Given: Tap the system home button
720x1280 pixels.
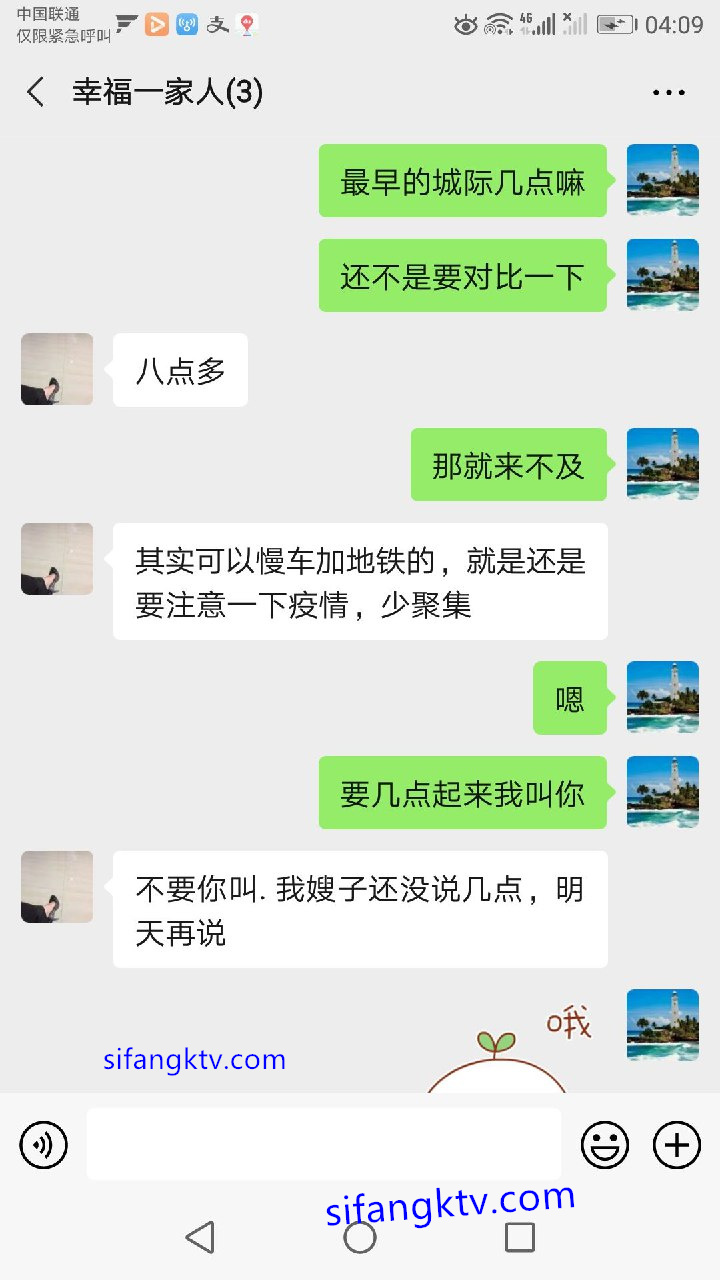Looking at the screenshot, I should click(x=360, y=1237).
